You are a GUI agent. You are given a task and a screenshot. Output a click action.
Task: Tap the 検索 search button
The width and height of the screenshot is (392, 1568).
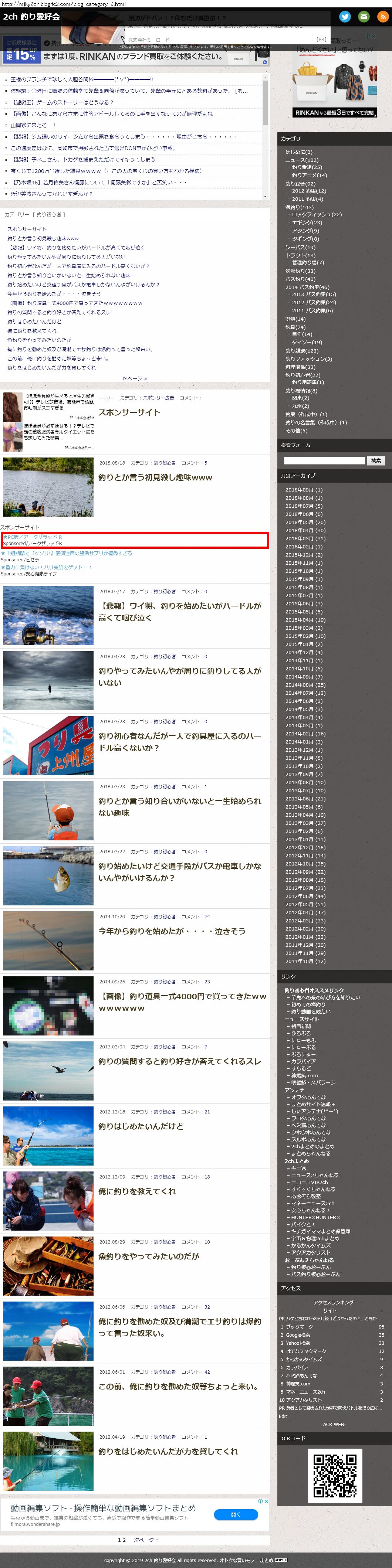[376, 461]
